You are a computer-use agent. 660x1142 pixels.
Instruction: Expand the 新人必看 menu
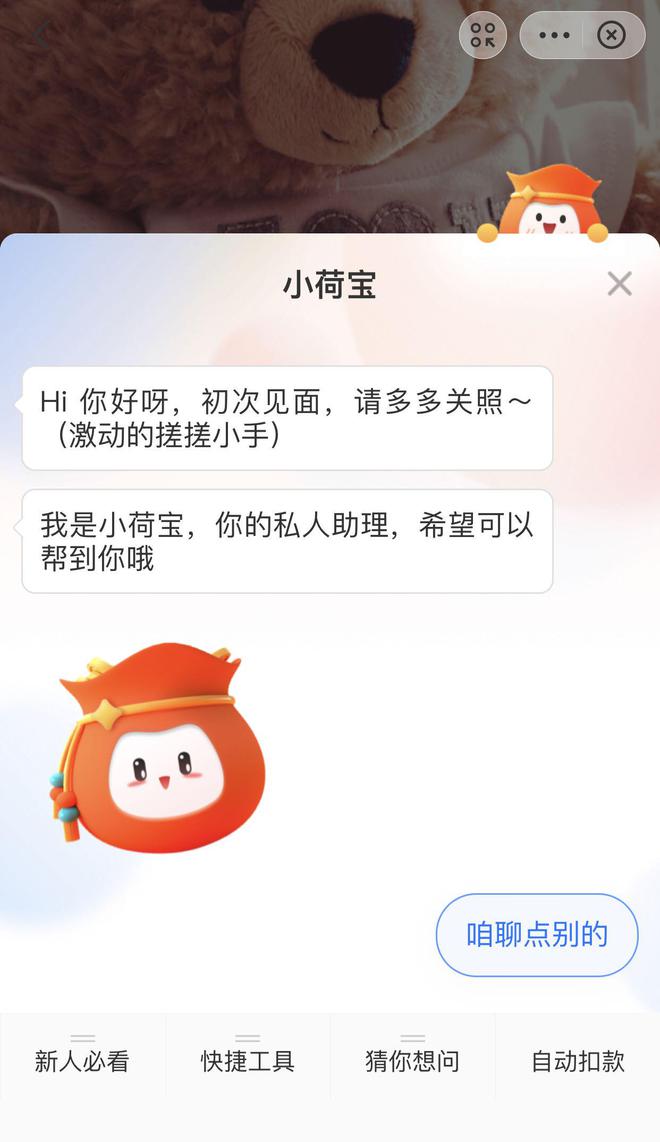[82, 1060]
